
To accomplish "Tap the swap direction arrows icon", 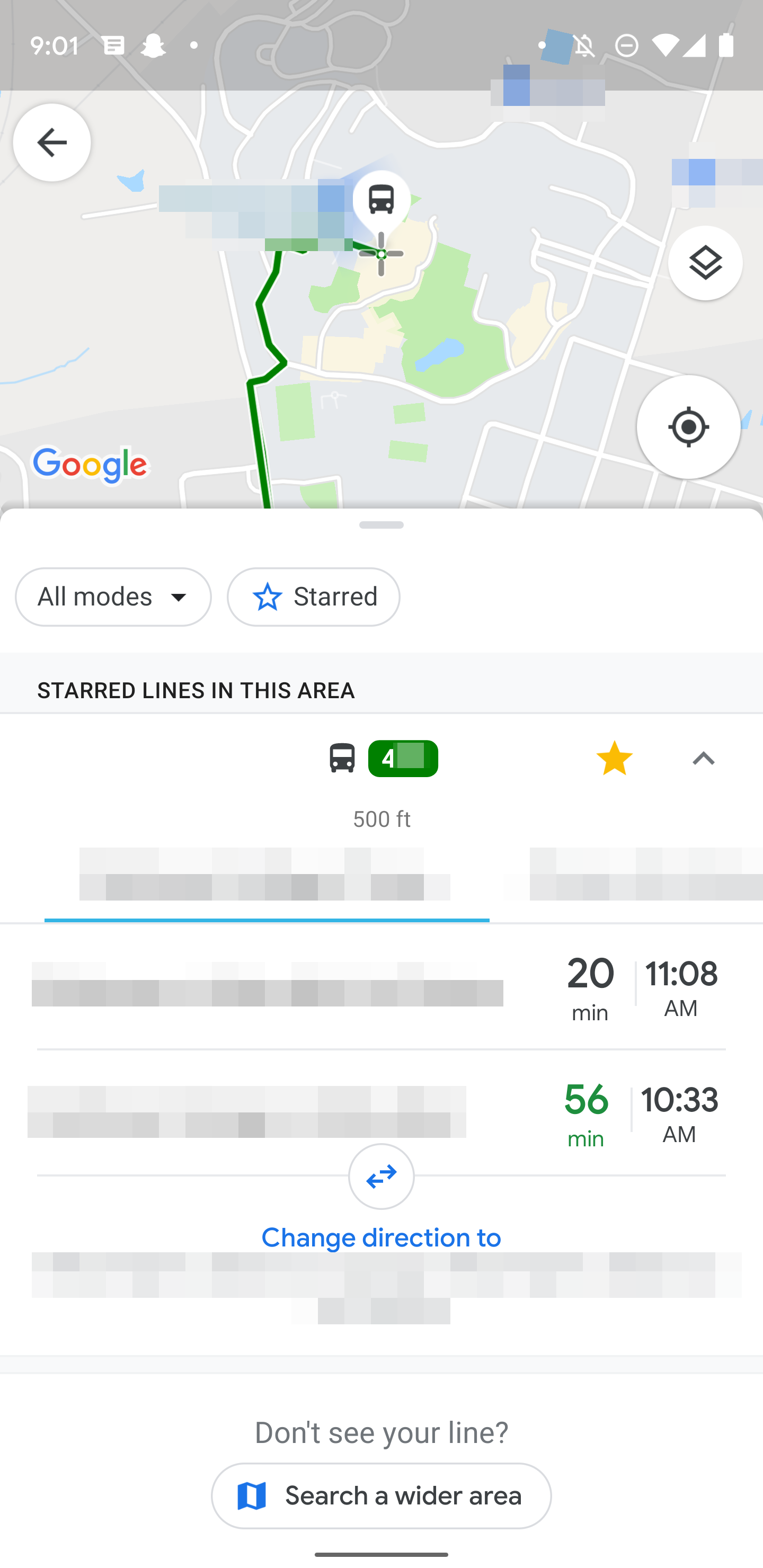I will [x=381, y=1177].
